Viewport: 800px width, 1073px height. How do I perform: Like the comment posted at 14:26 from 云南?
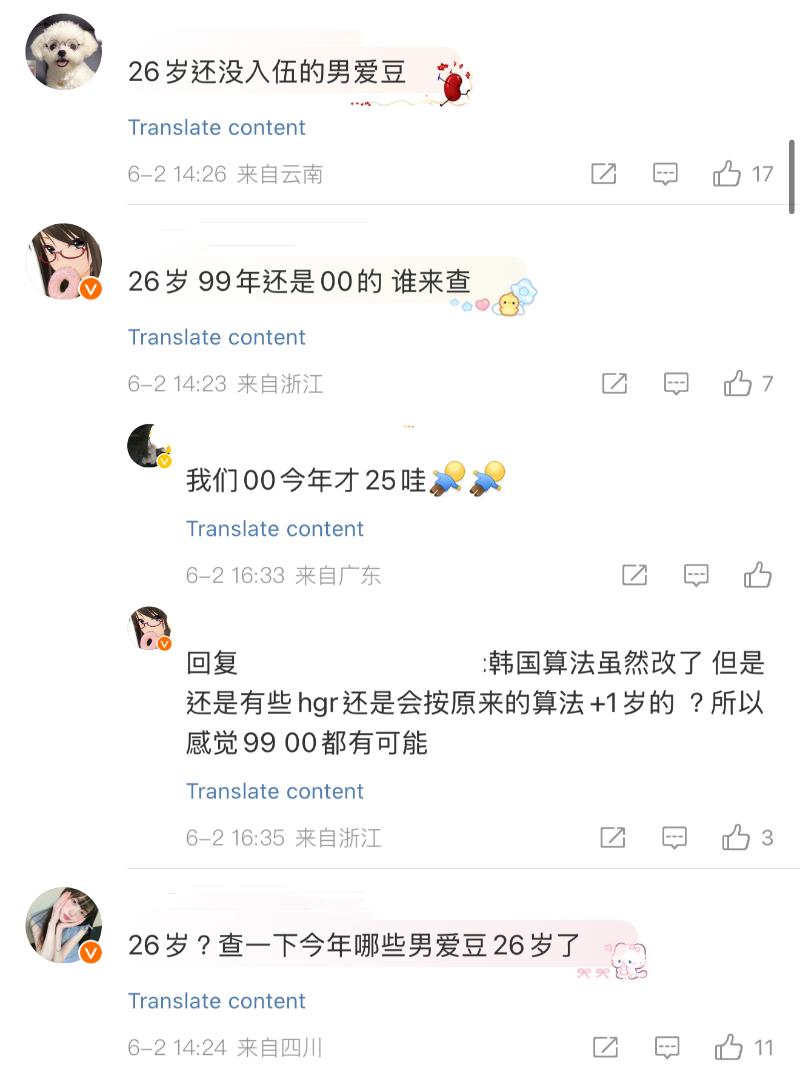pyautogui.click(x=727, y=174)
